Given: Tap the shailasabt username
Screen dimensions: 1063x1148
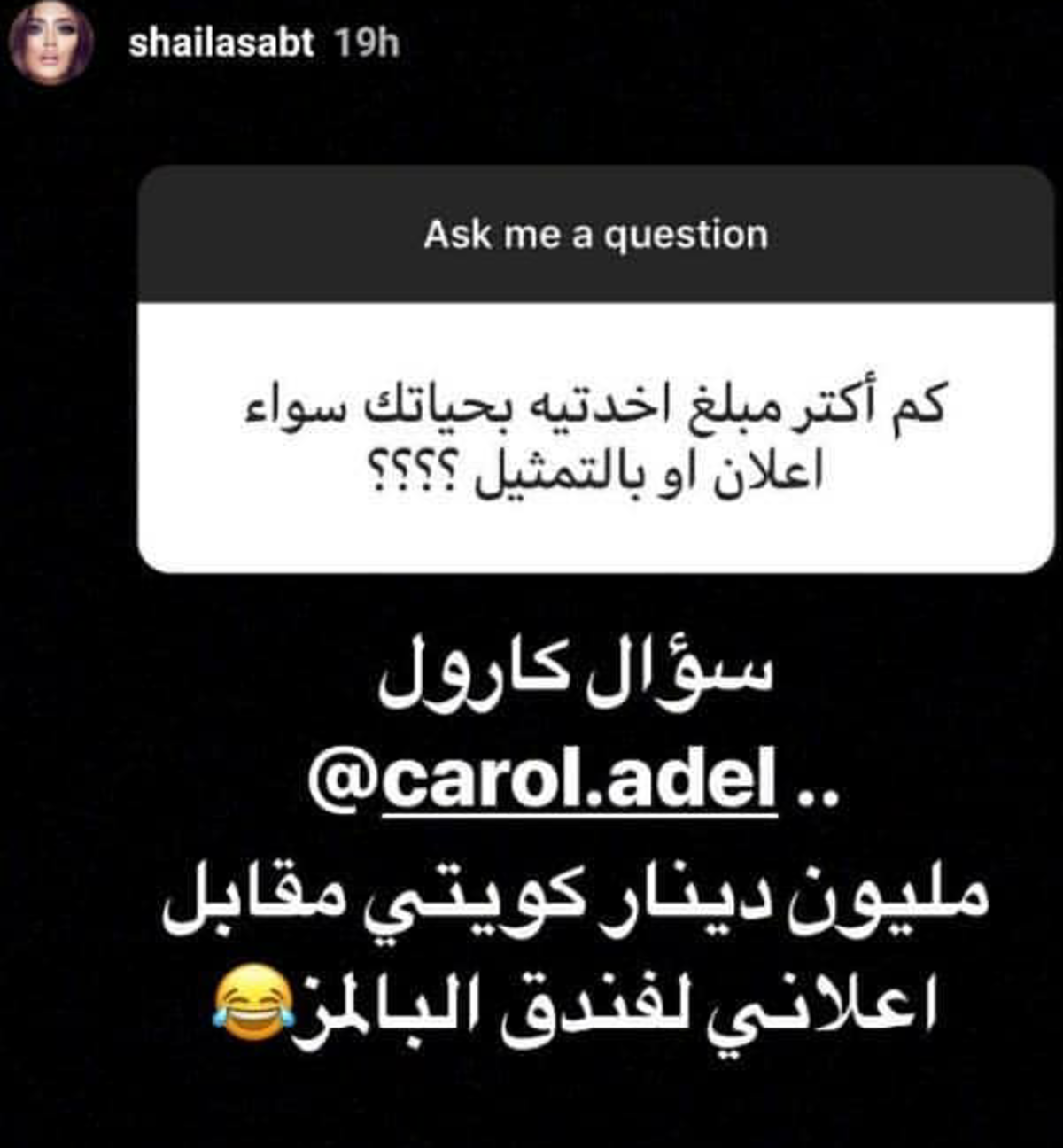Looking at the screenshot, I should click(x=221, y=43).
